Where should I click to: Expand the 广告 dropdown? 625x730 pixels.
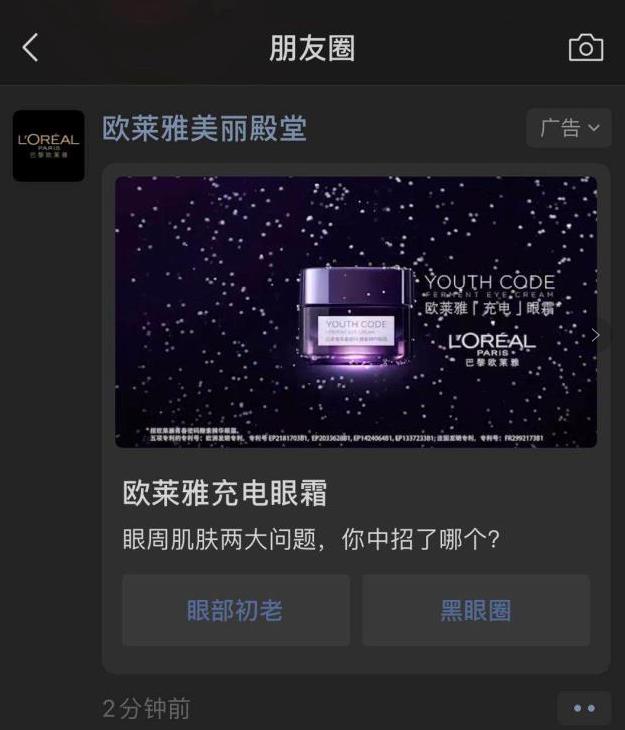[x=569, y=128]
